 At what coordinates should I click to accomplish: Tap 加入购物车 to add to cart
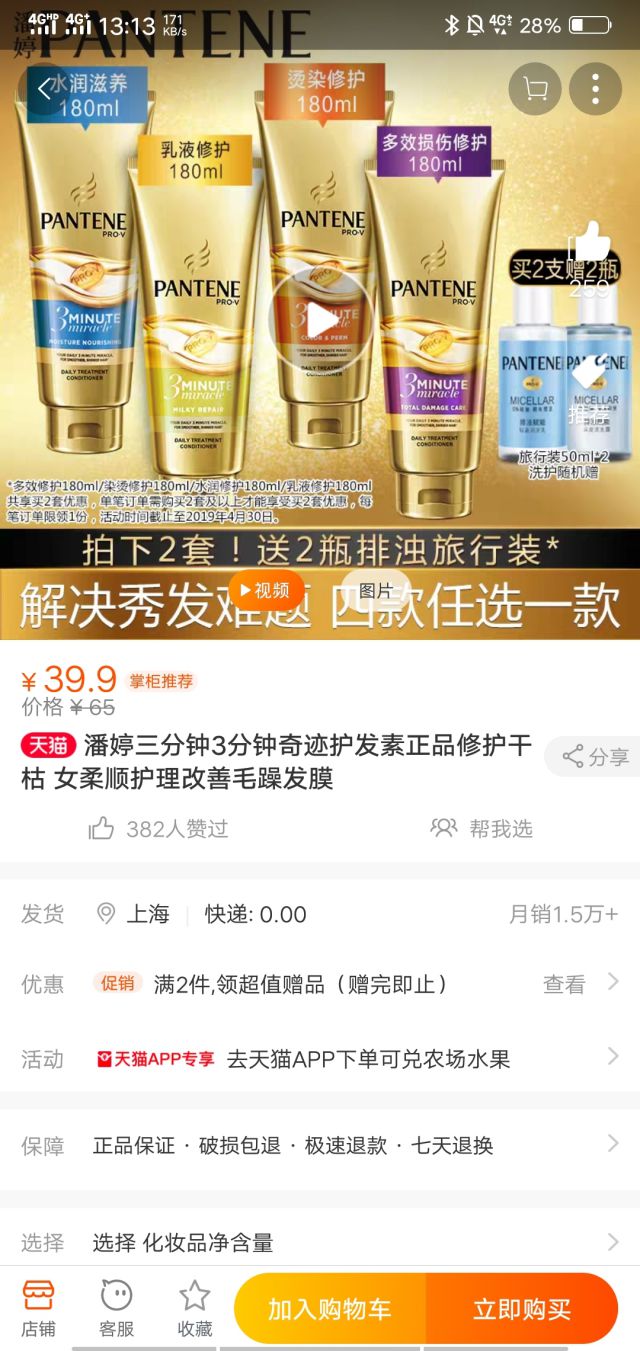[x=330, y=1308]
